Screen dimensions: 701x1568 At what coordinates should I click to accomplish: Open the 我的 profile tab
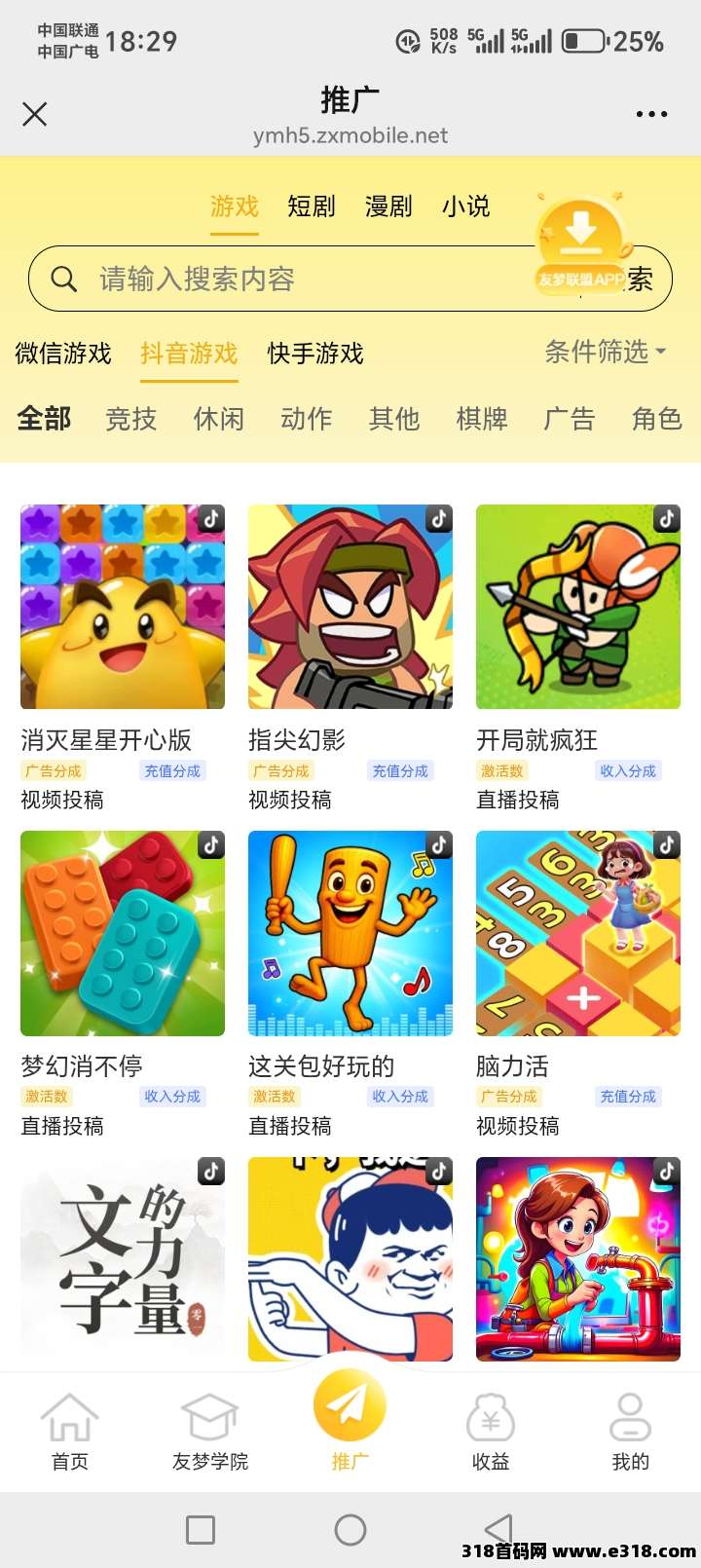(630, 1432)
